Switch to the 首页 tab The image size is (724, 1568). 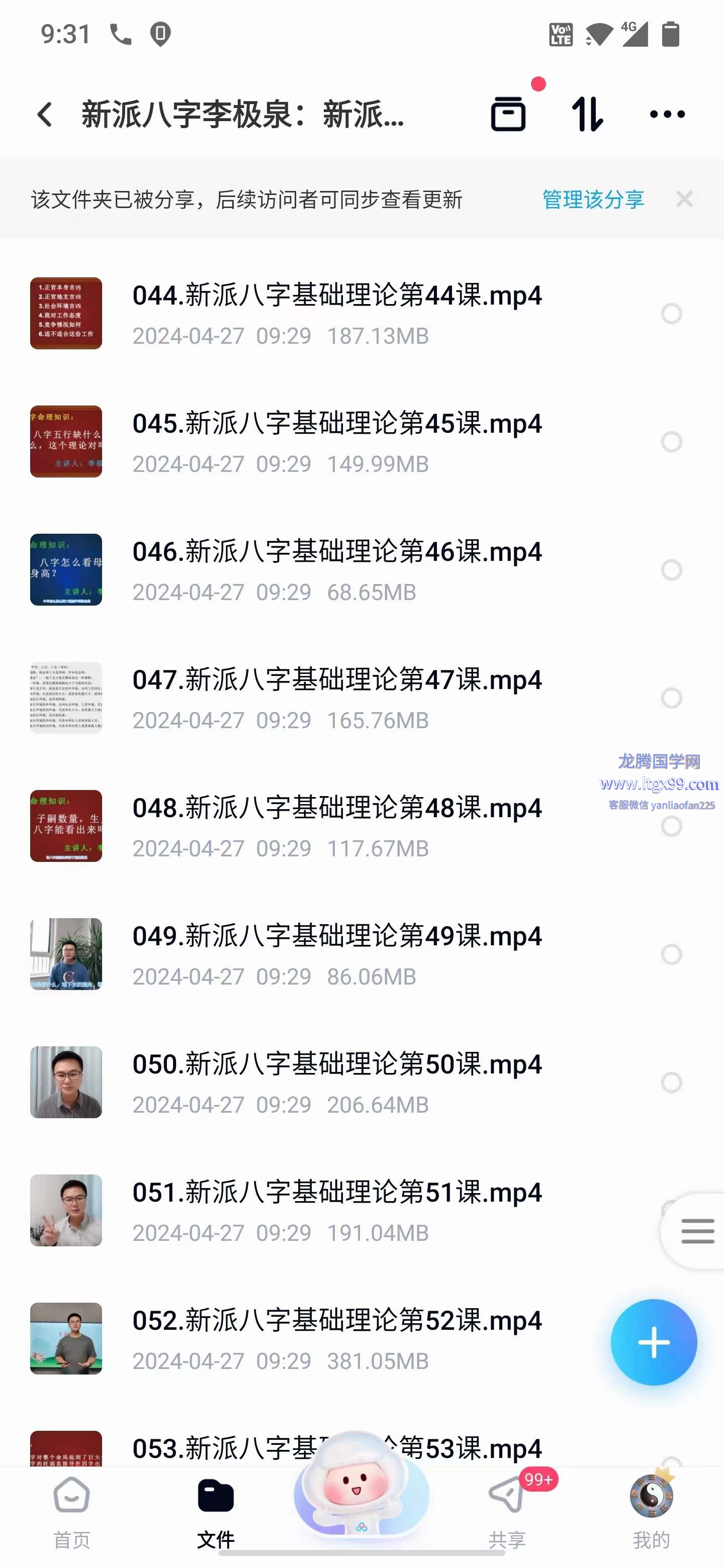(72, 1512)
